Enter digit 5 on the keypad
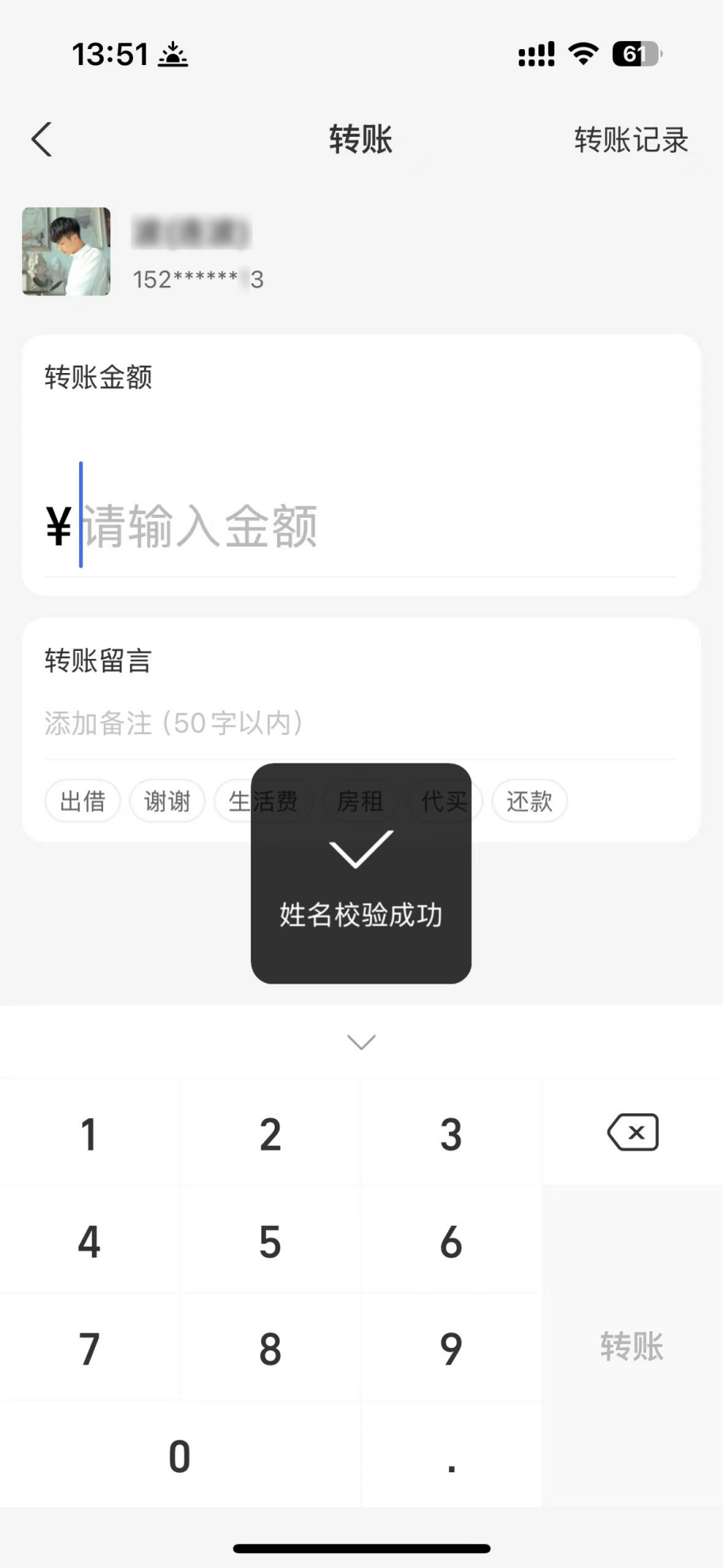The width and height of the screenshot is (723, 1568). tap(270, 1242)
